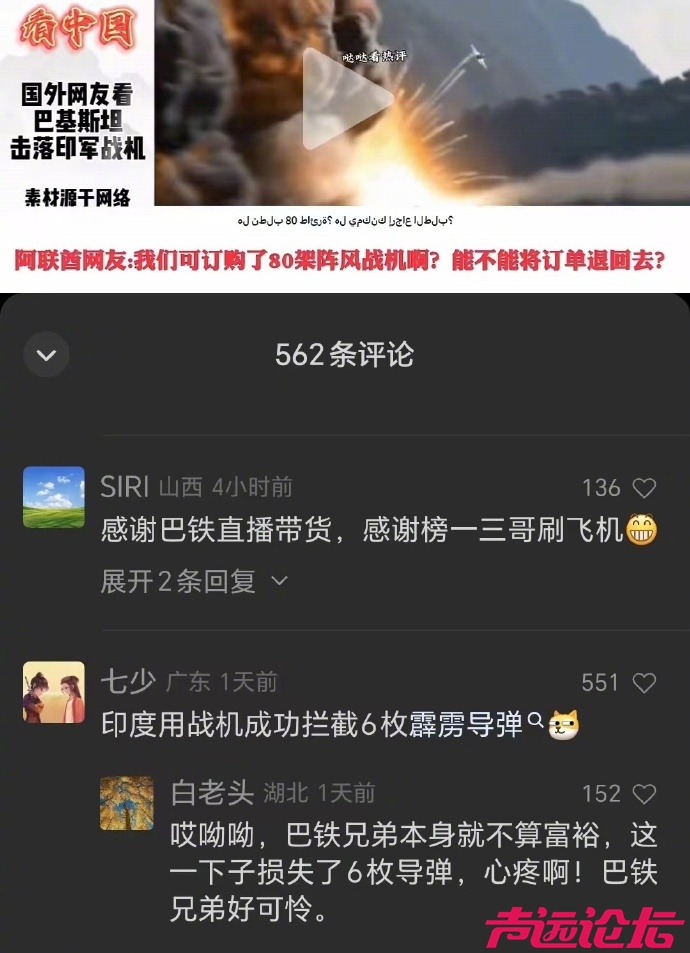Open SIRI's profile avatar

[54, 497]
